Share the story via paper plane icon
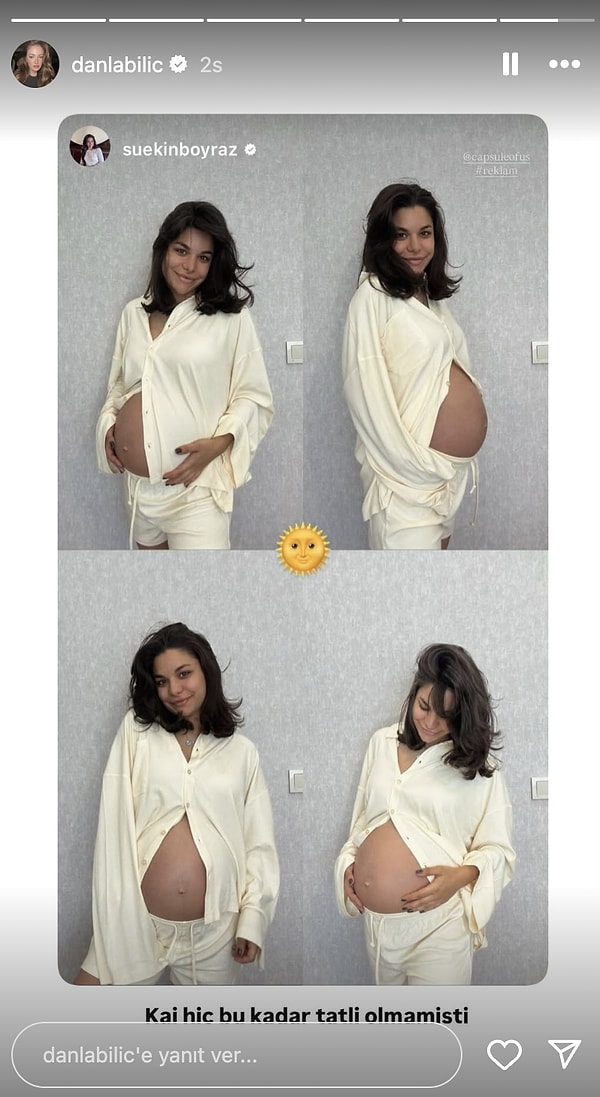The image size is (600, 1097). click(x=565, y=1054)
